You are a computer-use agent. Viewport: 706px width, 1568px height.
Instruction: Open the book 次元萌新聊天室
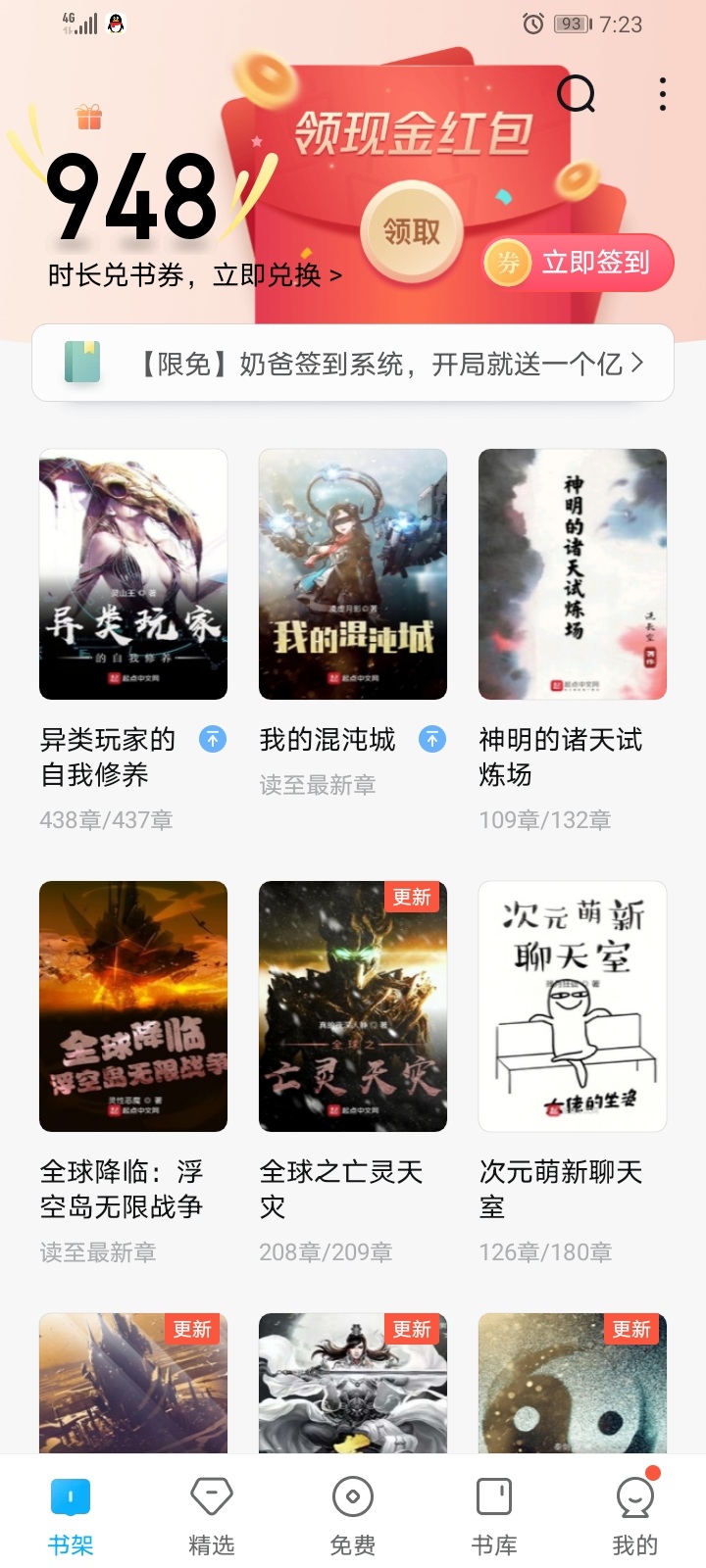click(573, 1006)
